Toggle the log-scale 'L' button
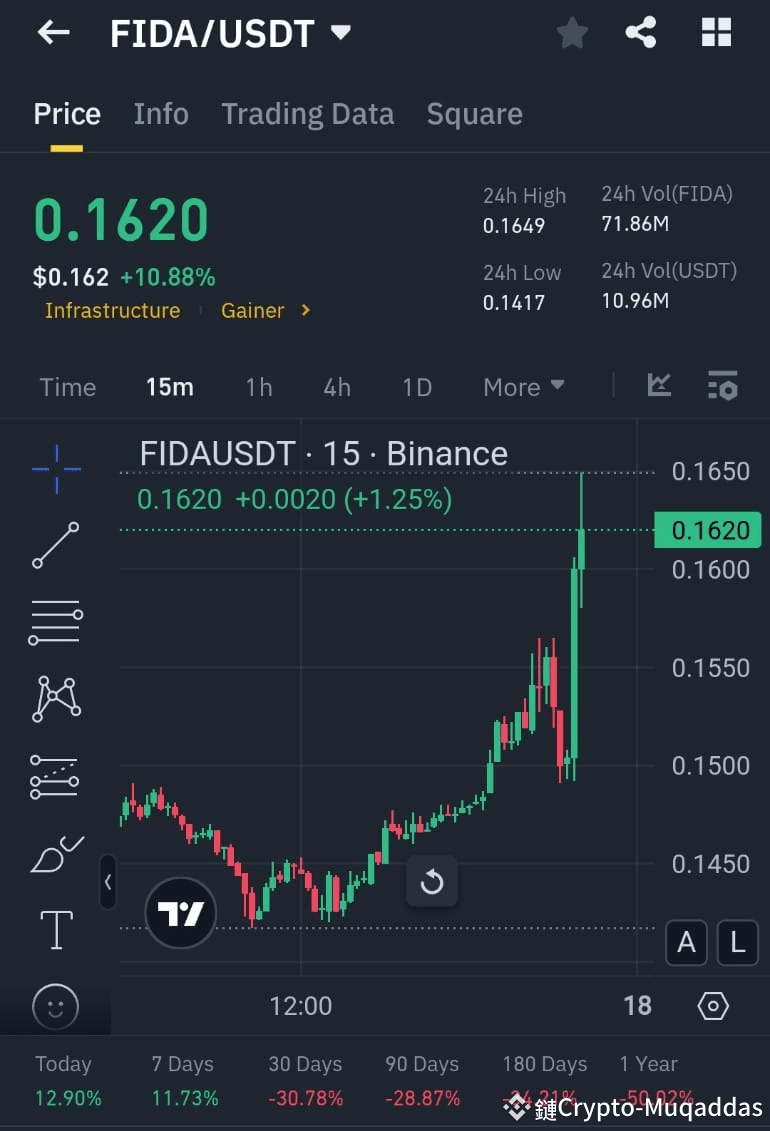 coord(737,942)
